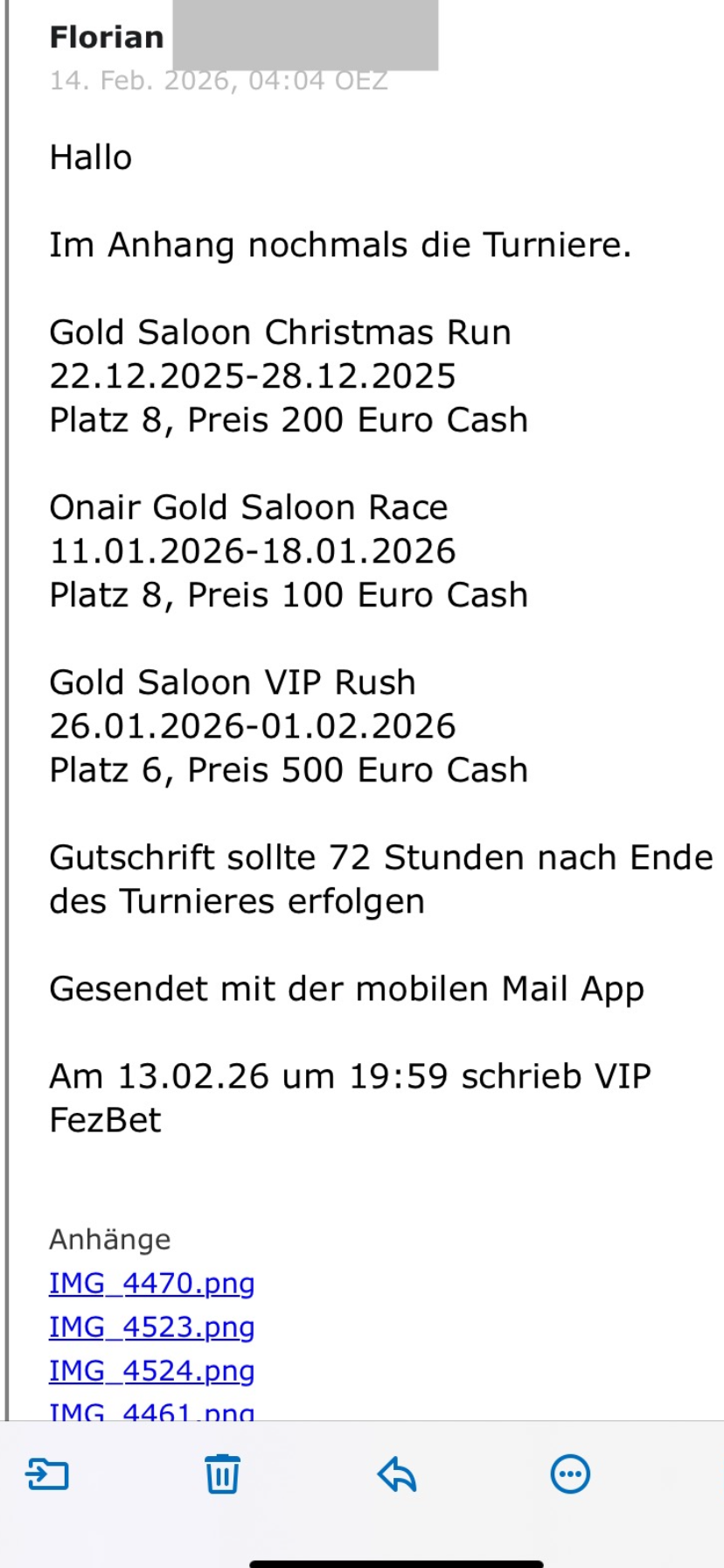Delete this email with the trash icon
Image resolution: width=724 pixels, height=1568 pixels.
222,1474
